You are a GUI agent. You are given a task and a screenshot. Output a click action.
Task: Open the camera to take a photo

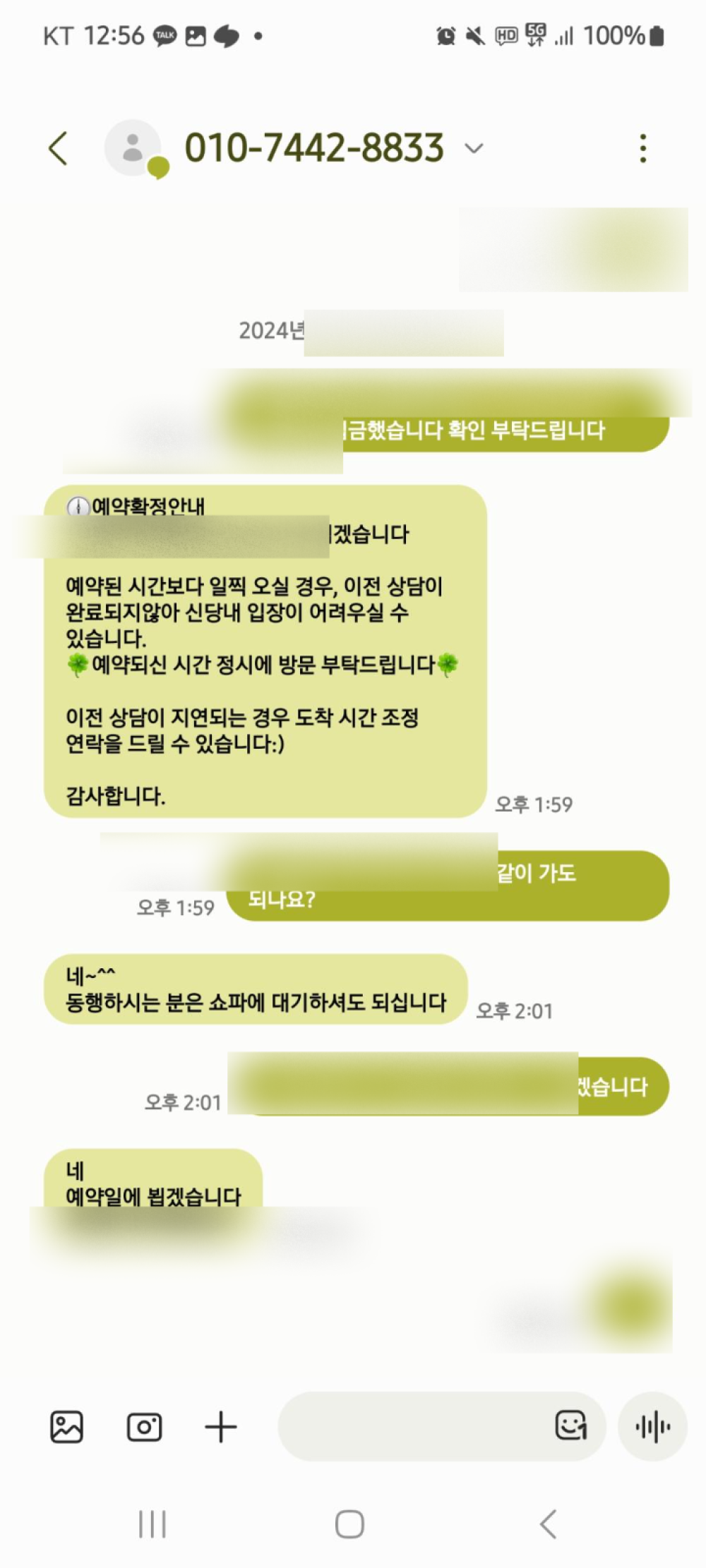144,1427
